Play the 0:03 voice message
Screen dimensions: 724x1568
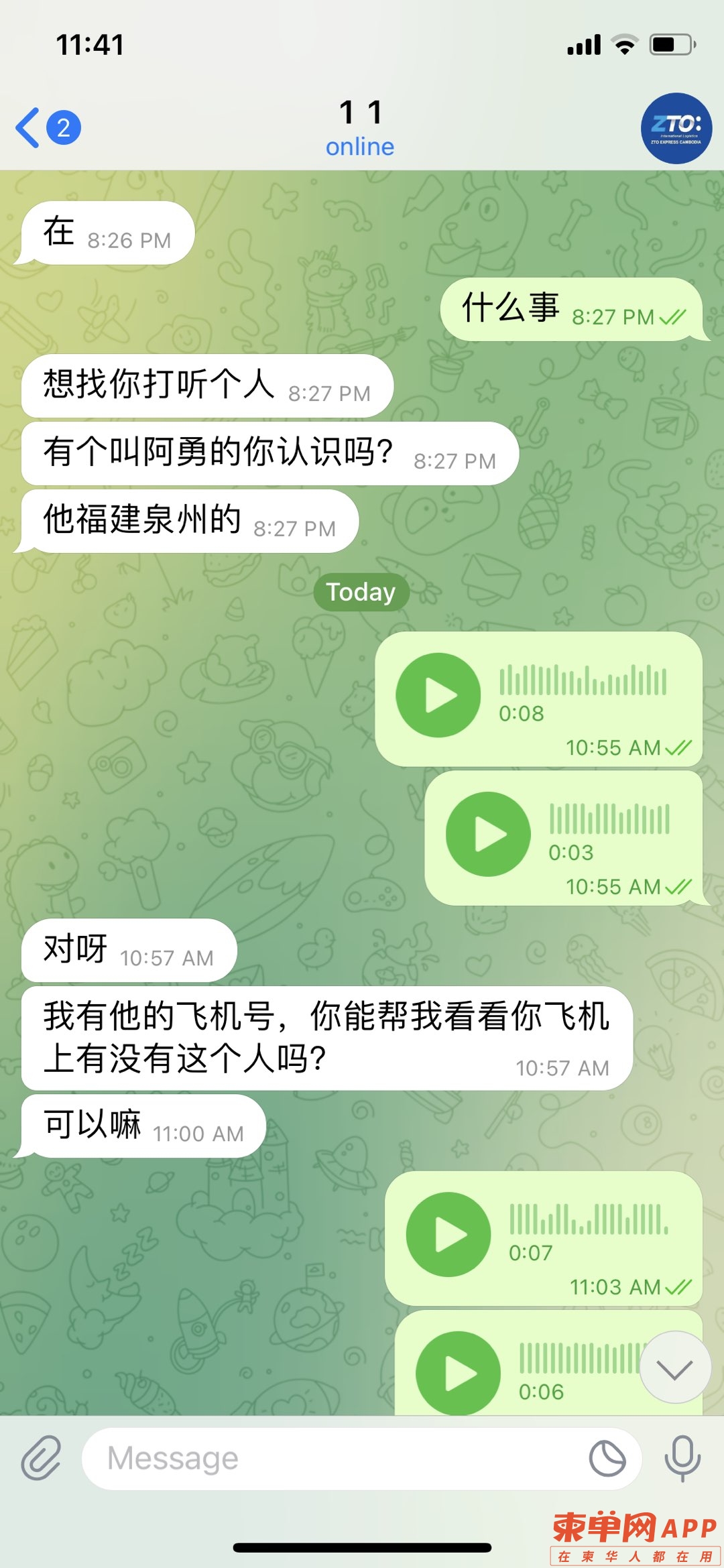click(488, 834)
